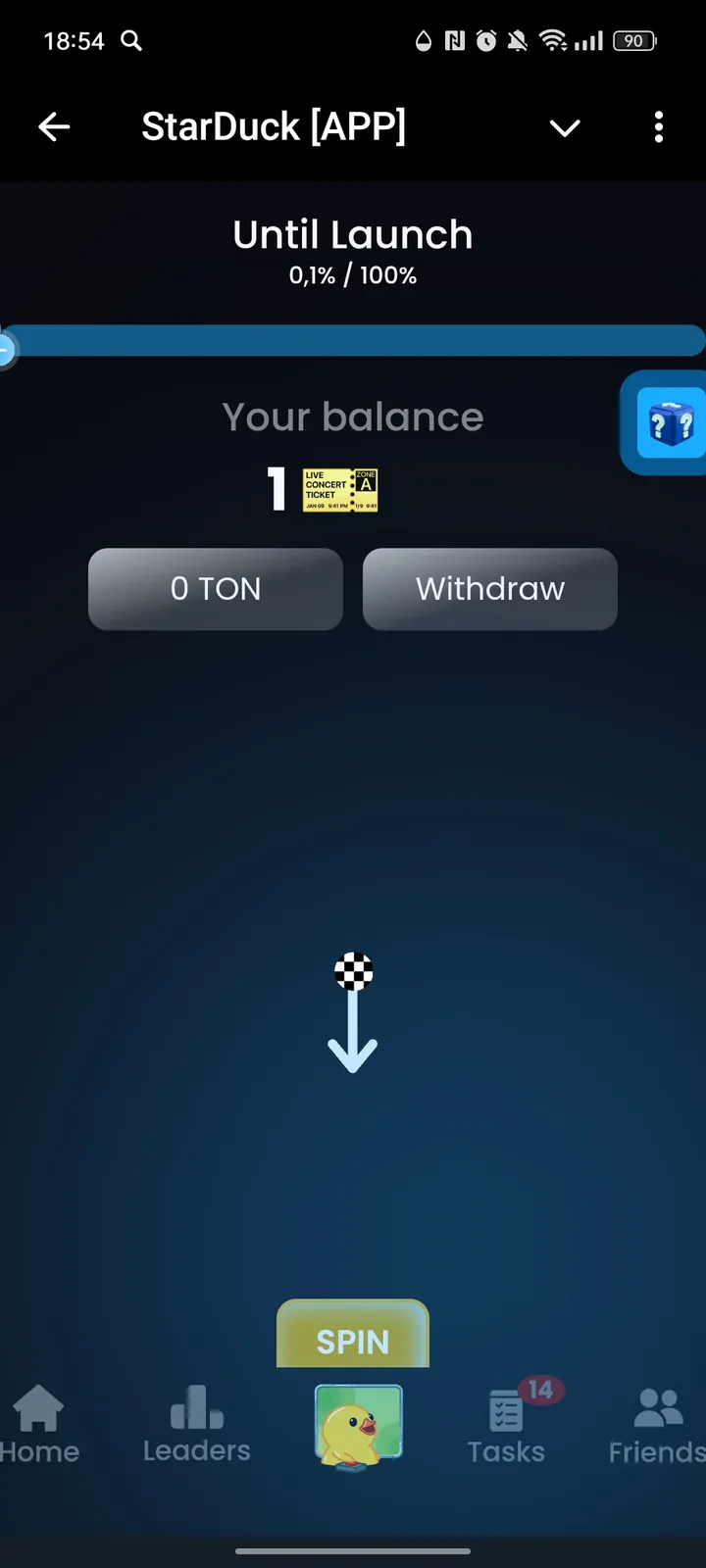This screenshot has height=1568, width=706.
Task: Tap the back arrow to exit StarDuck
Action: (x=54, y=126)
